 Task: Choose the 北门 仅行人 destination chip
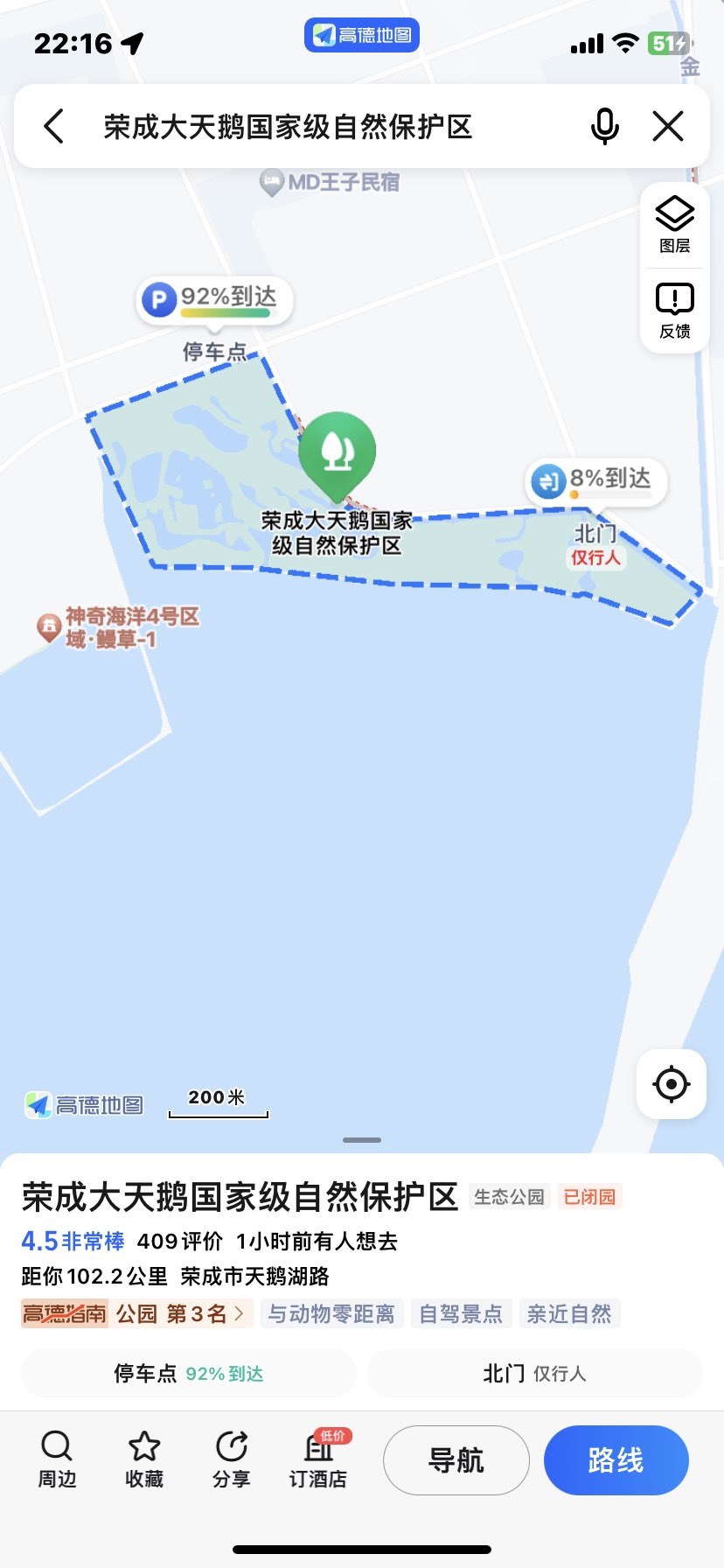(x=534, y=1374)
